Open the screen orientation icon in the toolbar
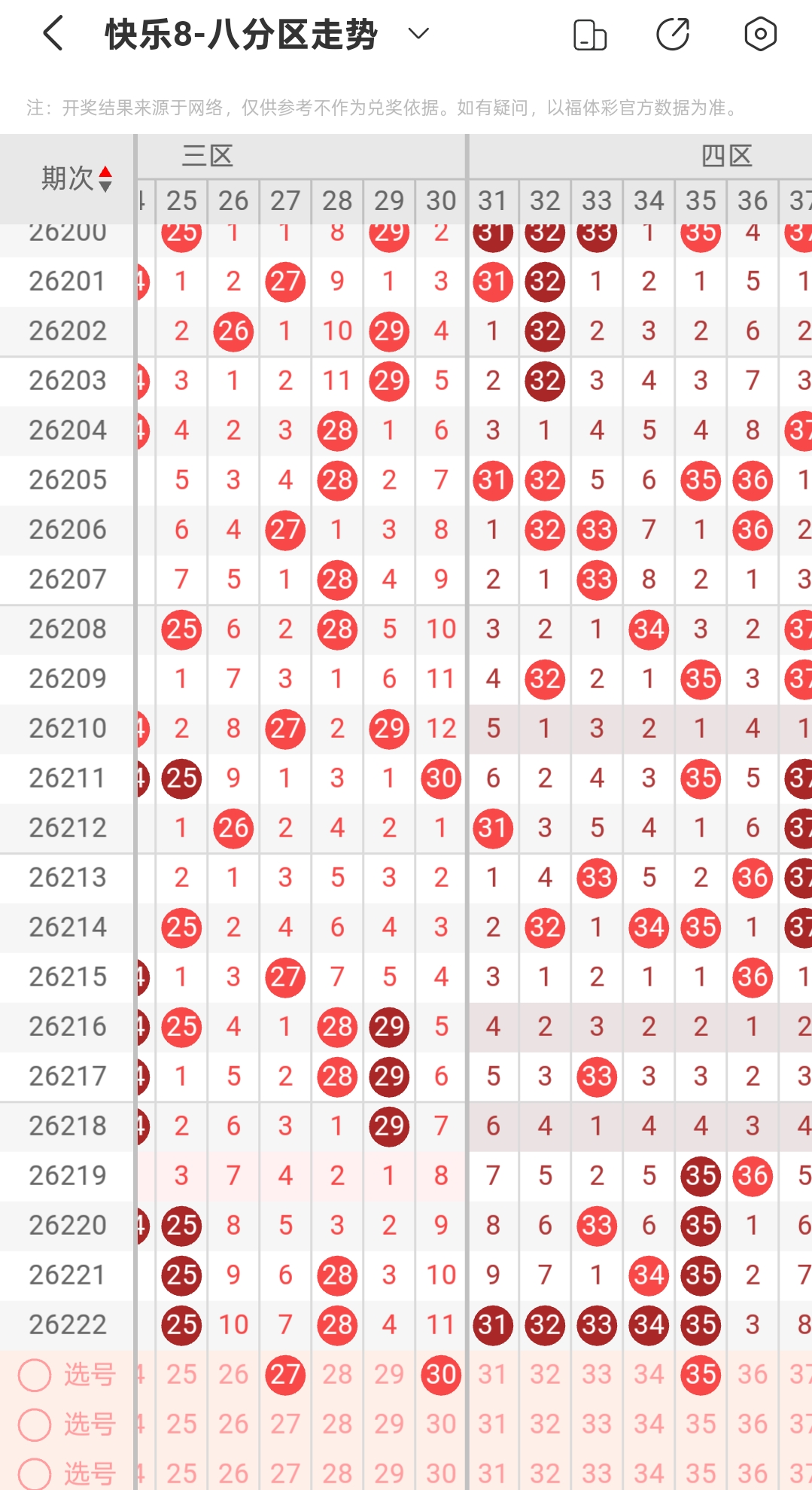Screen dimensions: 812x1490 (590, 35)
